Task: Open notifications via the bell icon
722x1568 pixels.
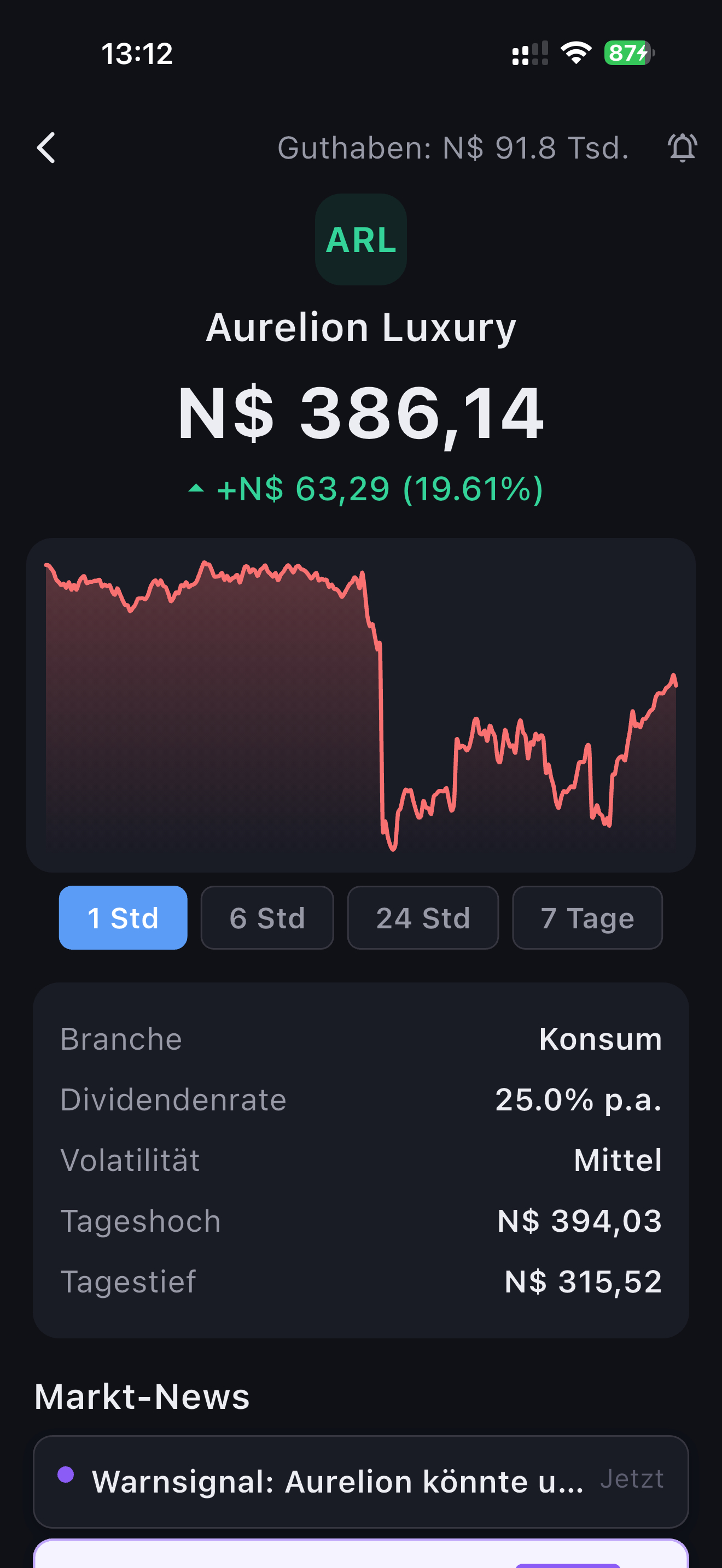Action: pyautogui.click(x=682, y=147)
